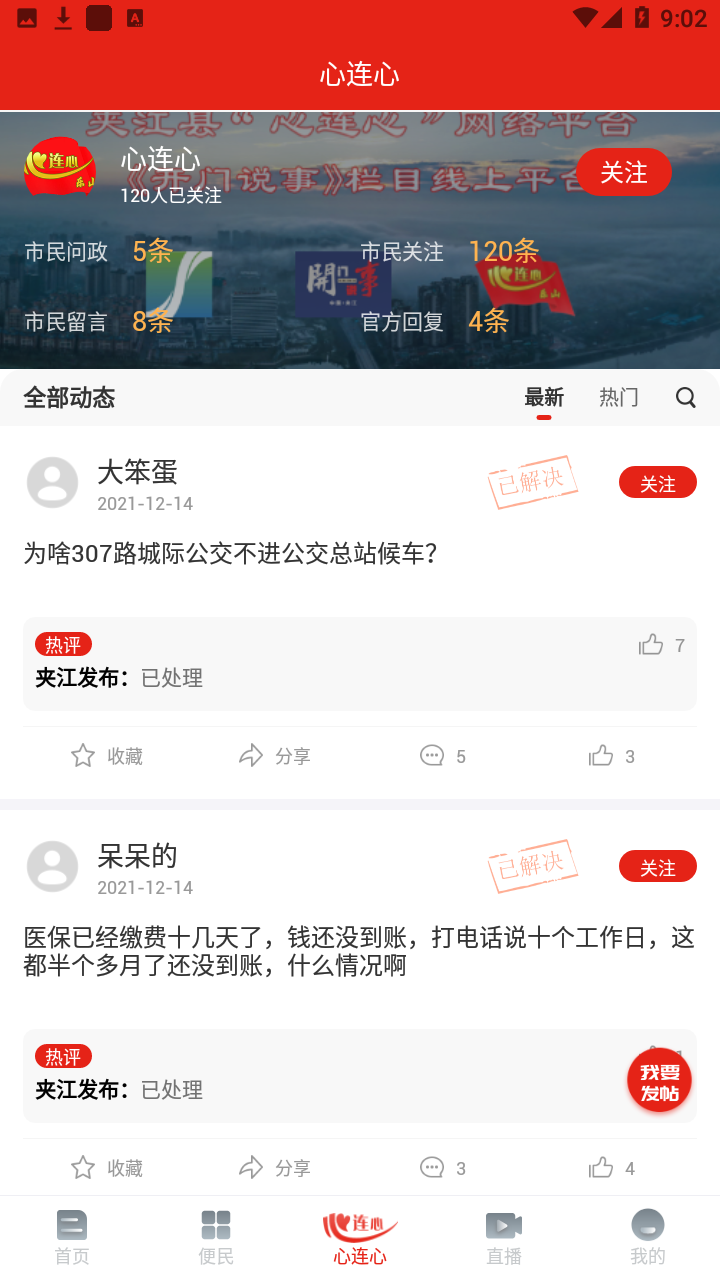720x1280 pixels.
Task: Open the 我的 profile section
Action: (x=648, y=1237)
